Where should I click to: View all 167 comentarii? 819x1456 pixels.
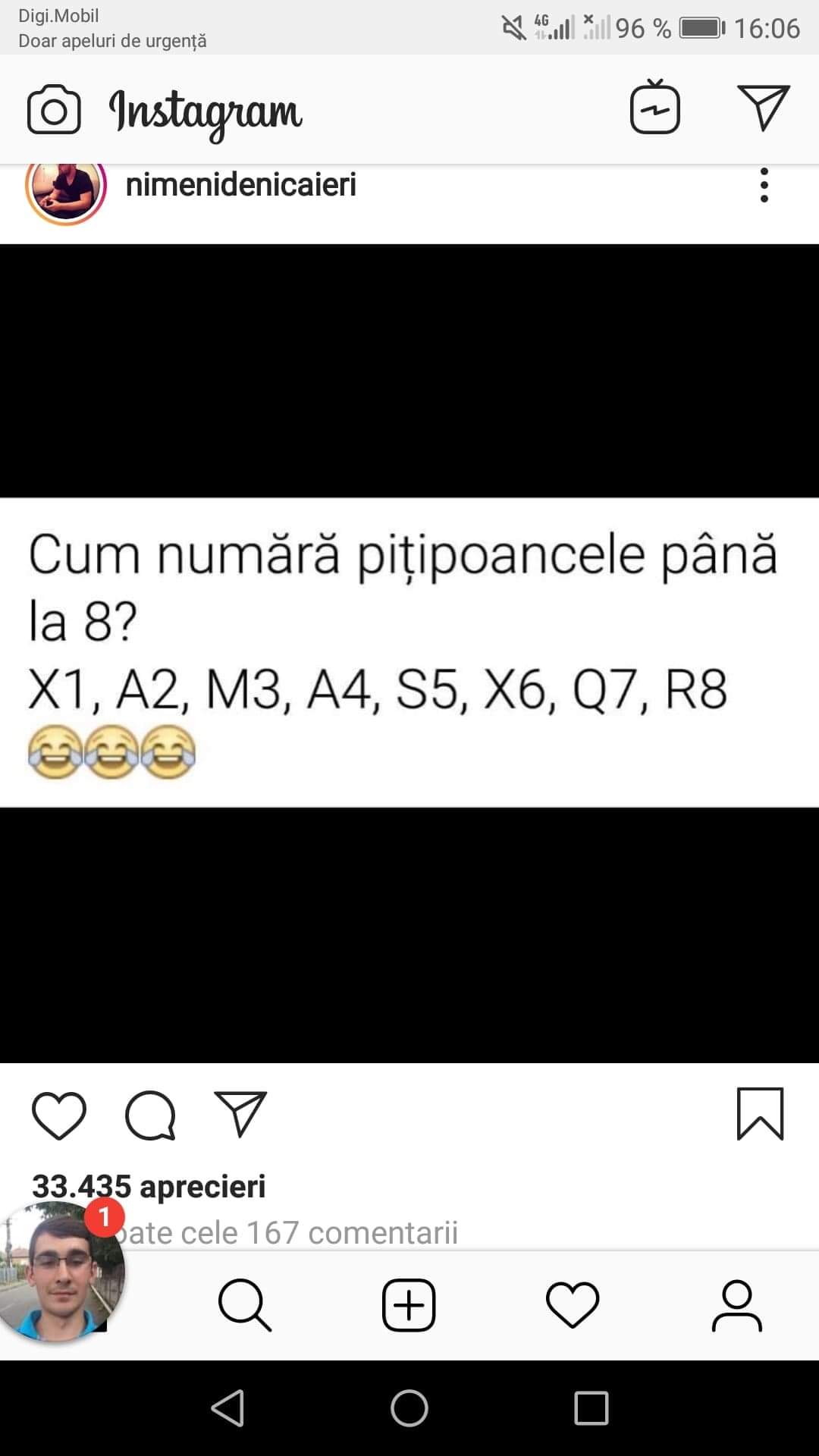click(287, 1232)
